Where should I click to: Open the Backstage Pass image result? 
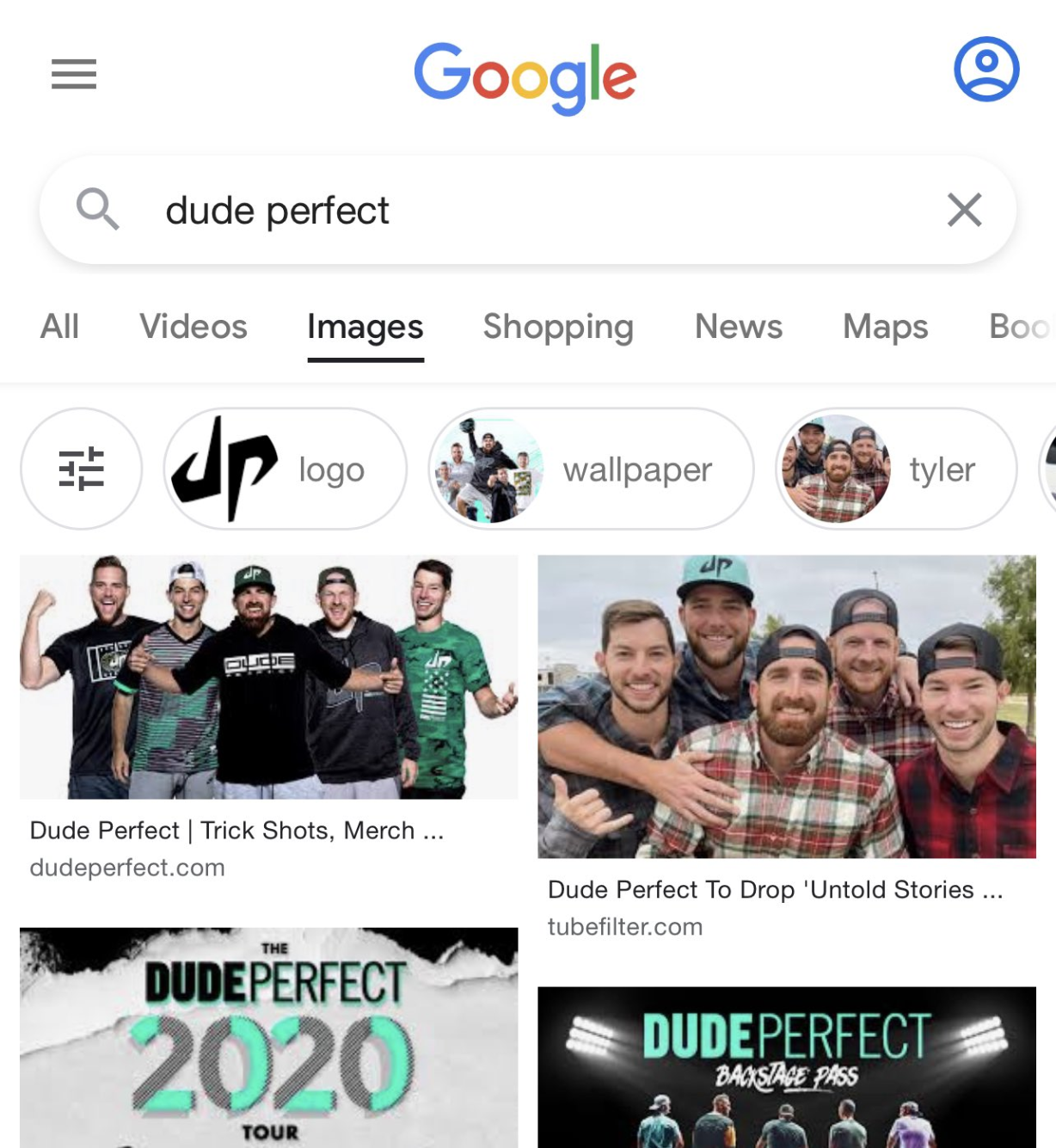786,1067
